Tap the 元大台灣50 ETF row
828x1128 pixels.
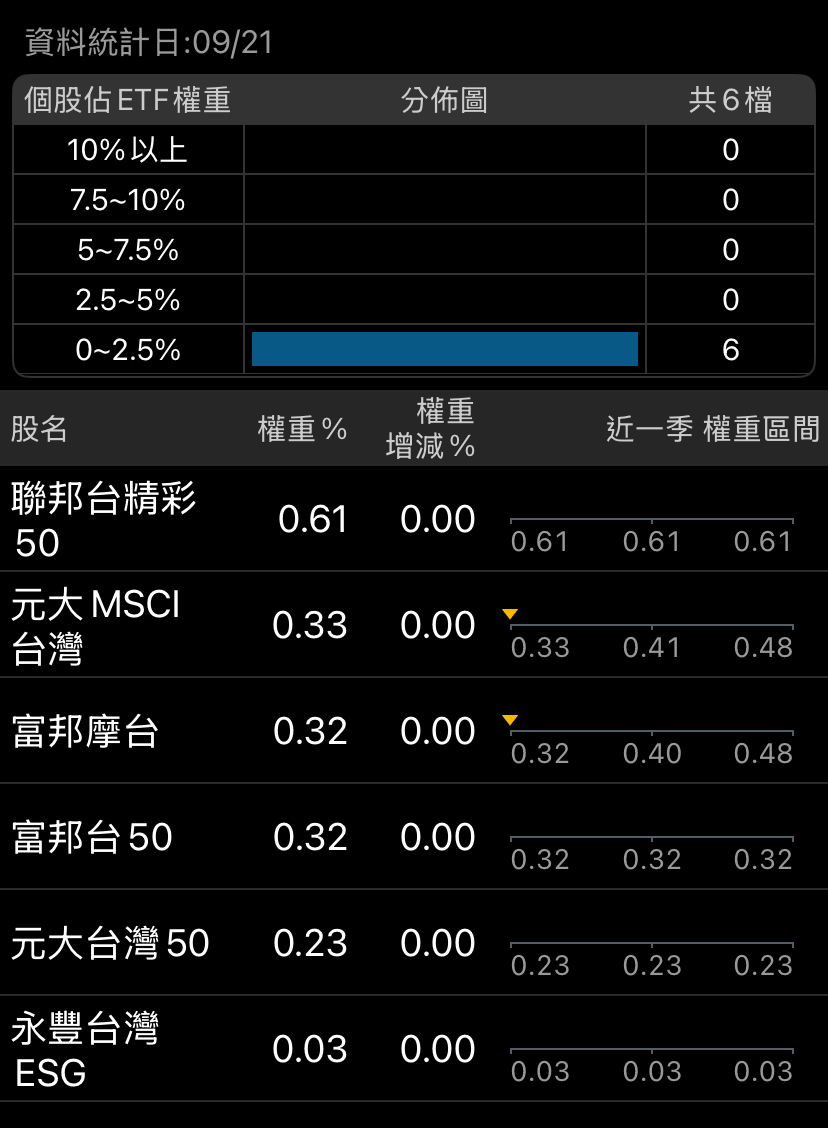[110, 944]
